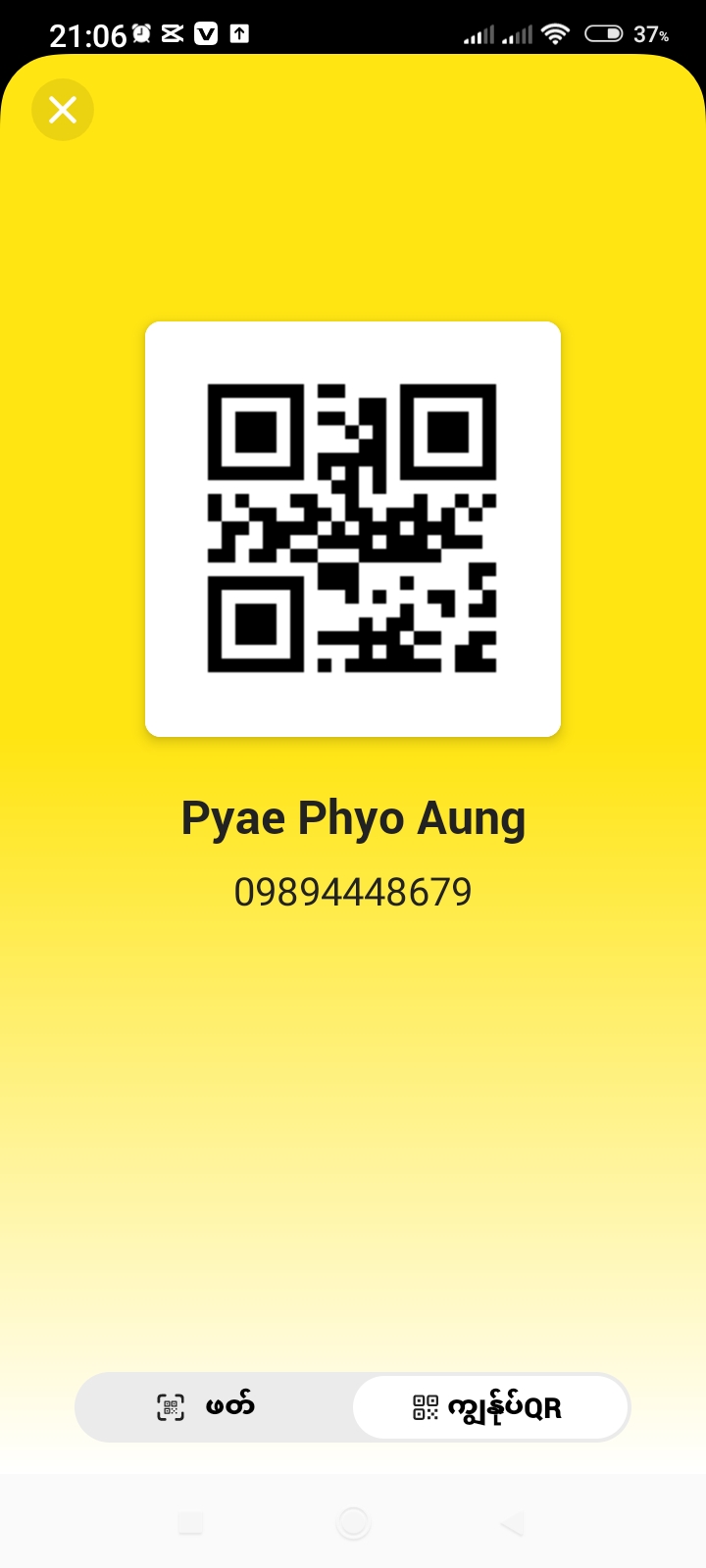Tap the system back button
This screenshot has width=706, height=1568.
coord(512,1523)
